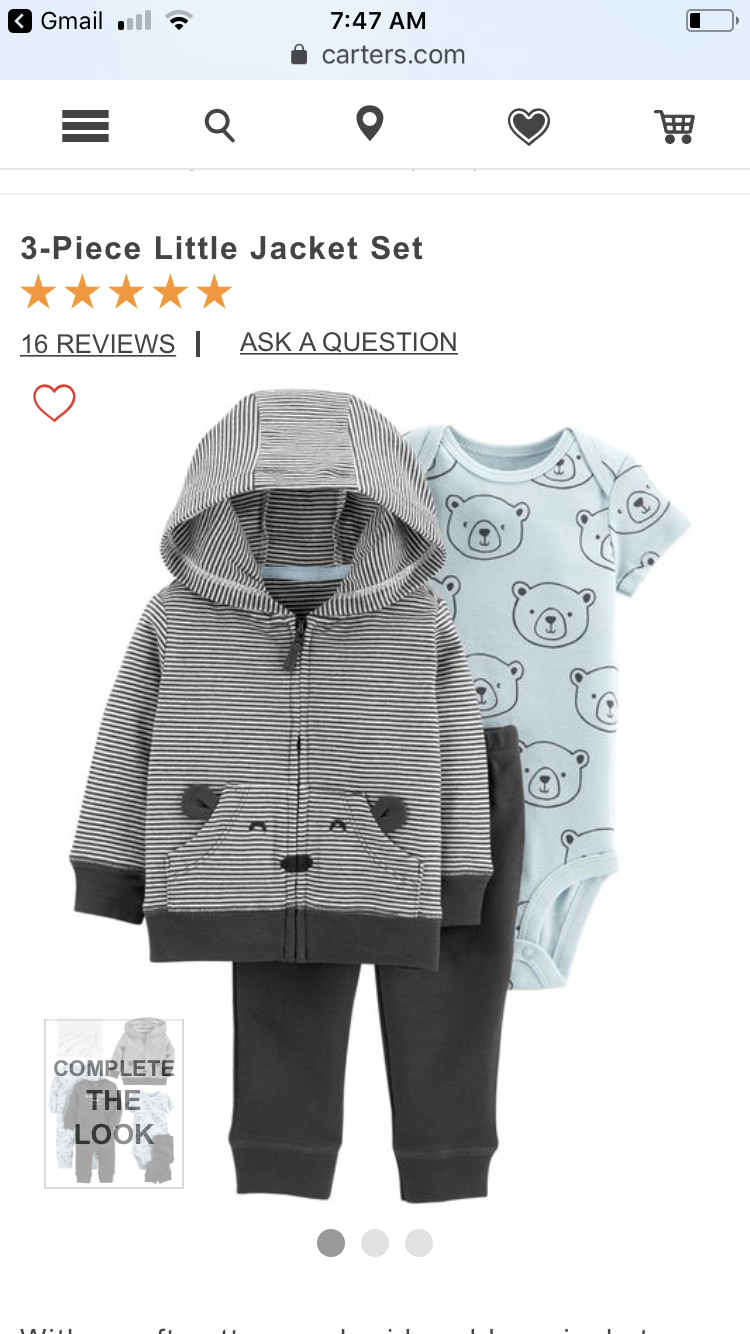The height and width of the screenshot is (1334, 750).
Task: Open the store locator pin
Action: click(x=370, y=125)
